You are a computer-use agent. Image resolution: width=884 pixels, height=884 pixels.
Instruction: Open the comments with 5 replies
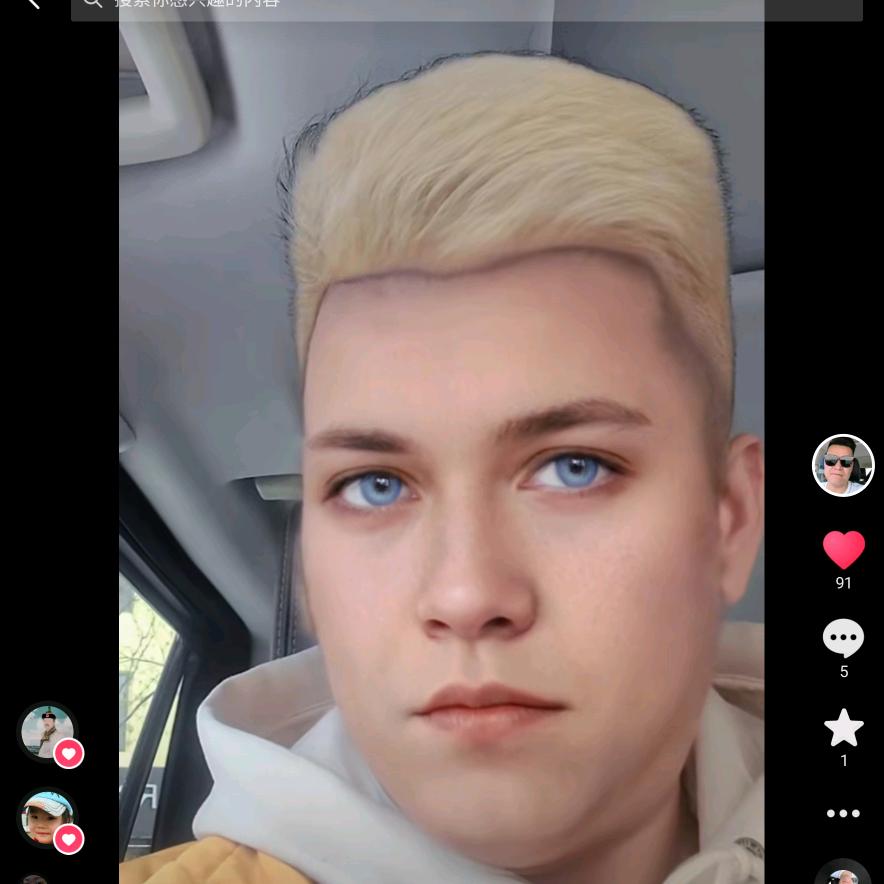[x=843, y=638]
